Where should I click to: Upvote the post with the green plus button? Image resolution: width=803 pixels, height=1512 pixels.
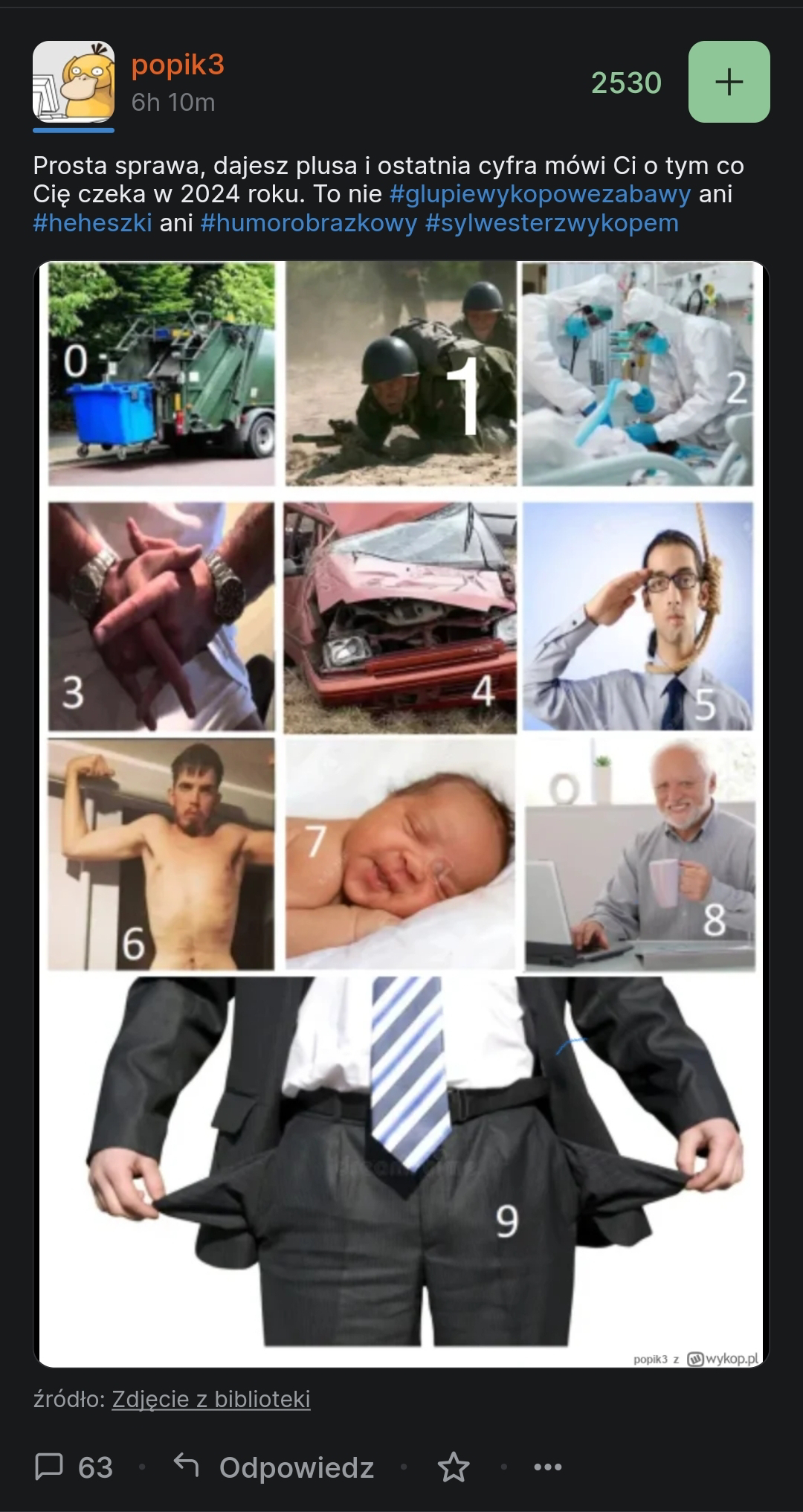coord(729,82)
